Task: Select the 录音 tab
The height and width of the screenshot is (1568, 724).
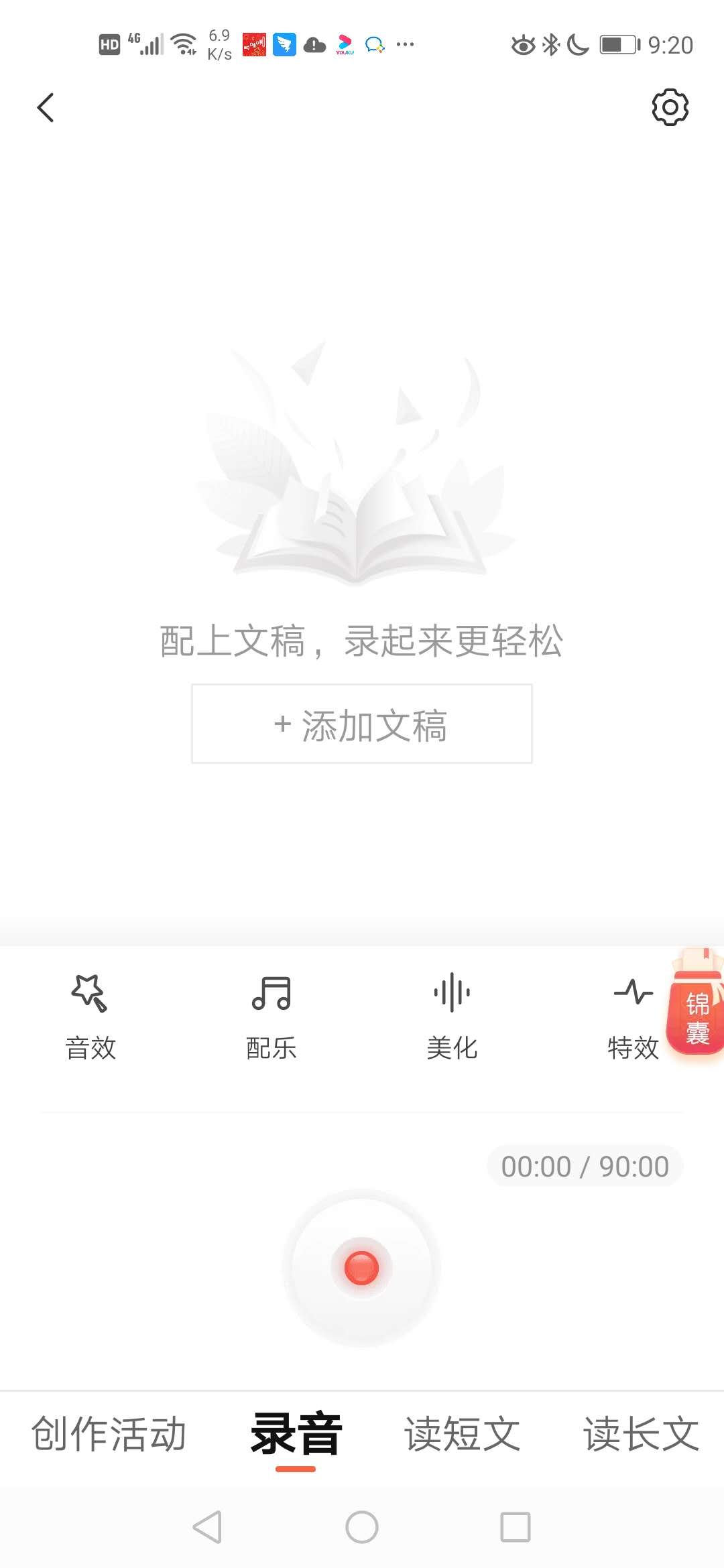Action: pyautogui.click(x=296, y=1434)
